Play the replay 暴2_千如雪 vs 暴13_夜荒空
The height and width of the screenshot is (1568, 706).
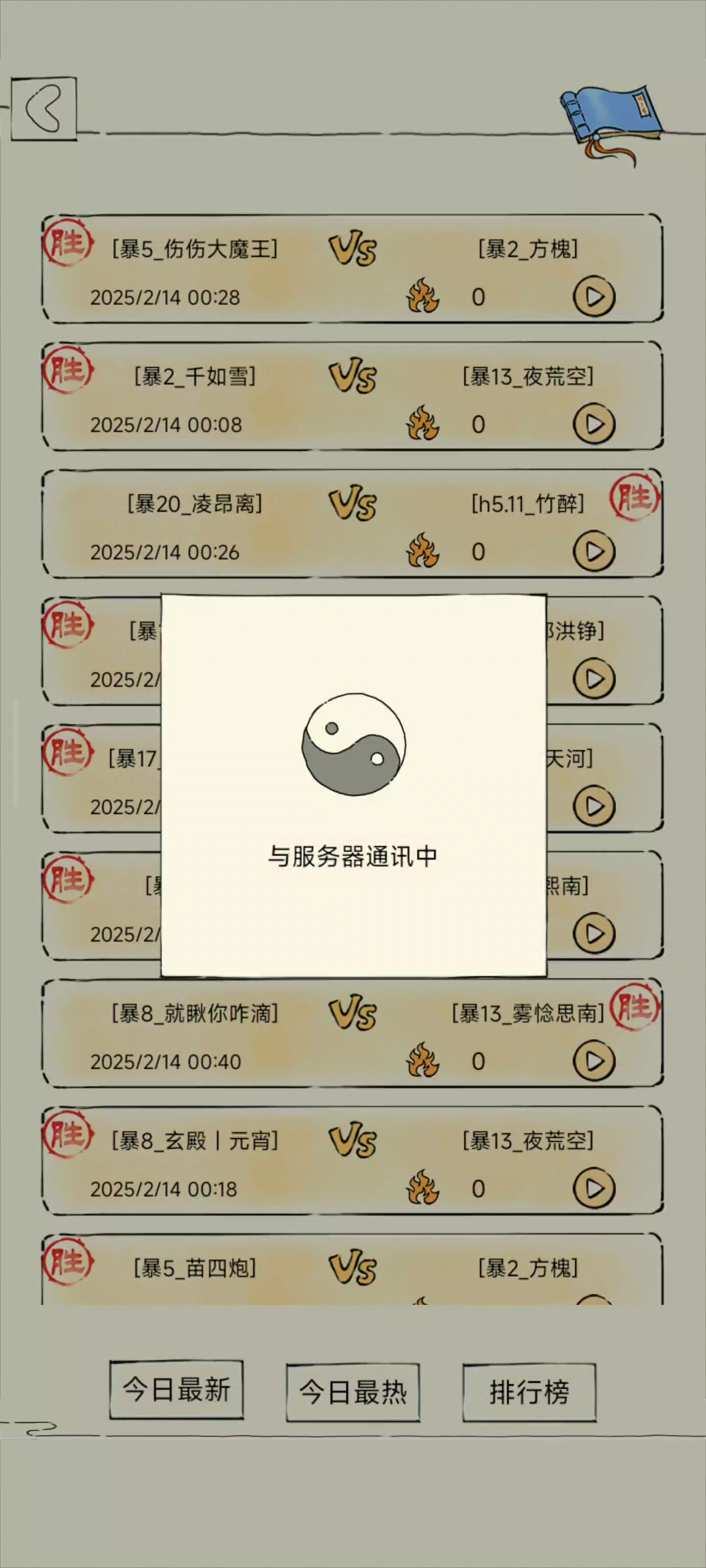click(594, 424)
